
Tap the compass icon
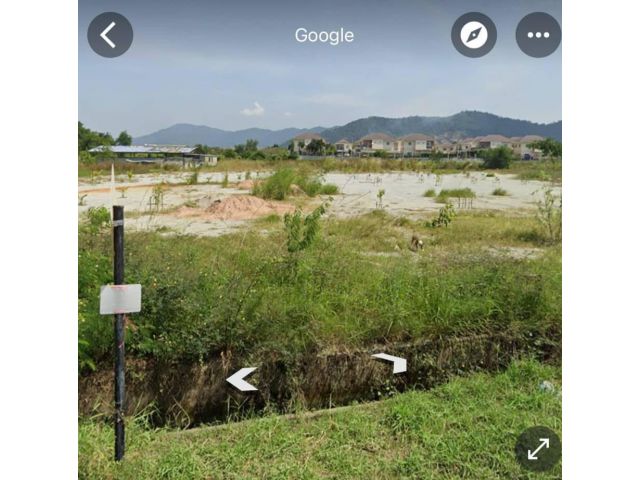(x=474, y=35)
